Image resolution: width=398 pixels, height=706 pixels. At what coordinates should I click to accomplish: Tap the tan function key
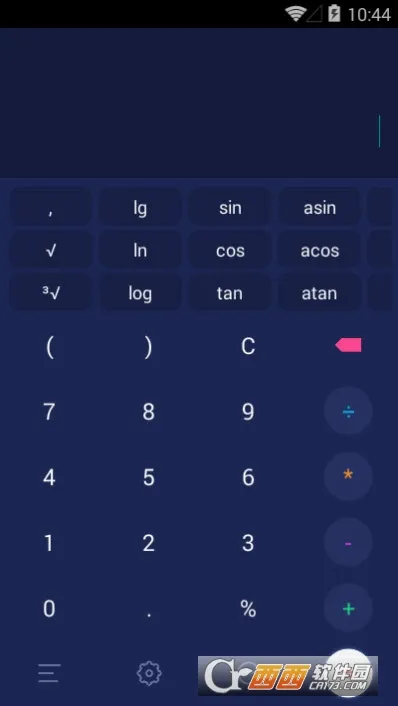pos(230,294)
